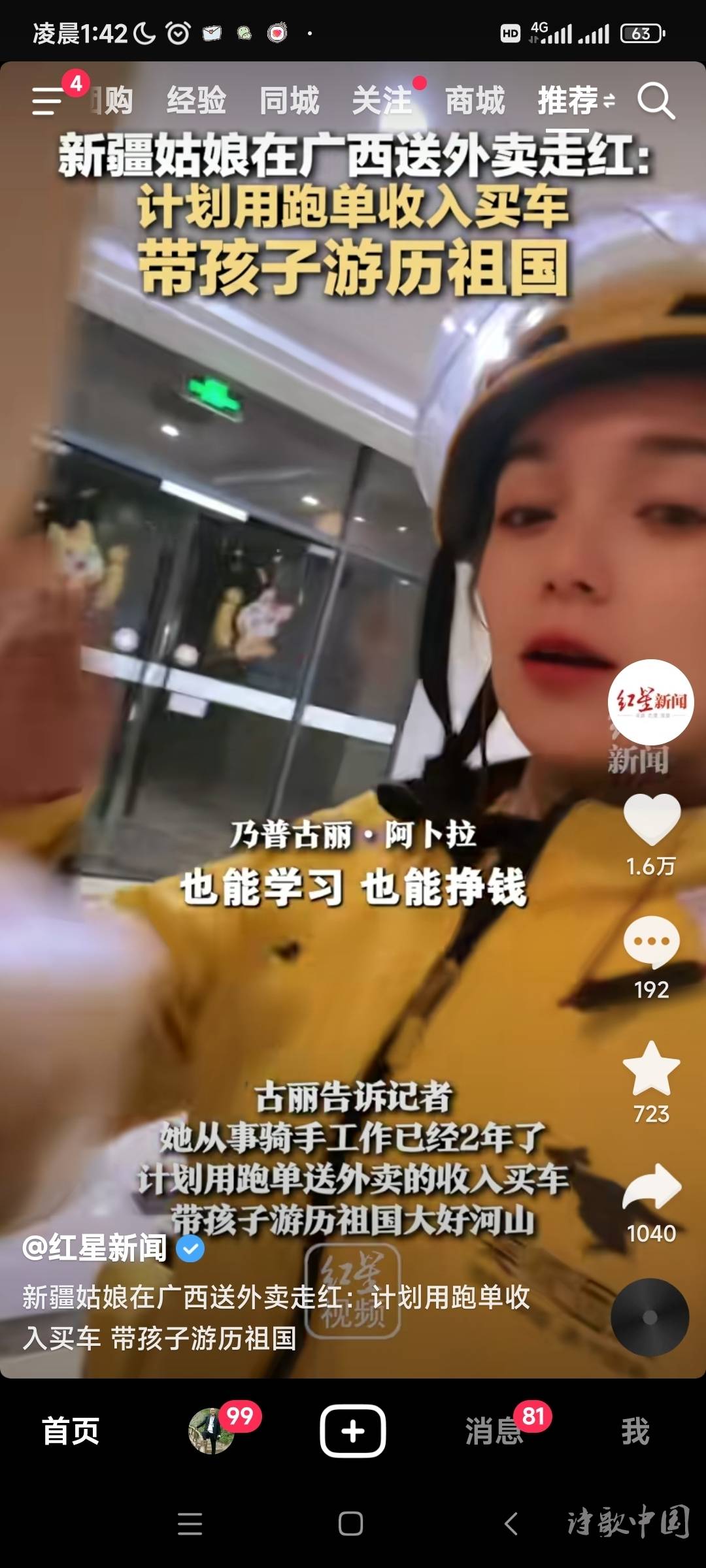Image resolution: width=706 pixels, height=1568 pixels.
Task: Switch to the 关注 tab
Action: [382, 101]
